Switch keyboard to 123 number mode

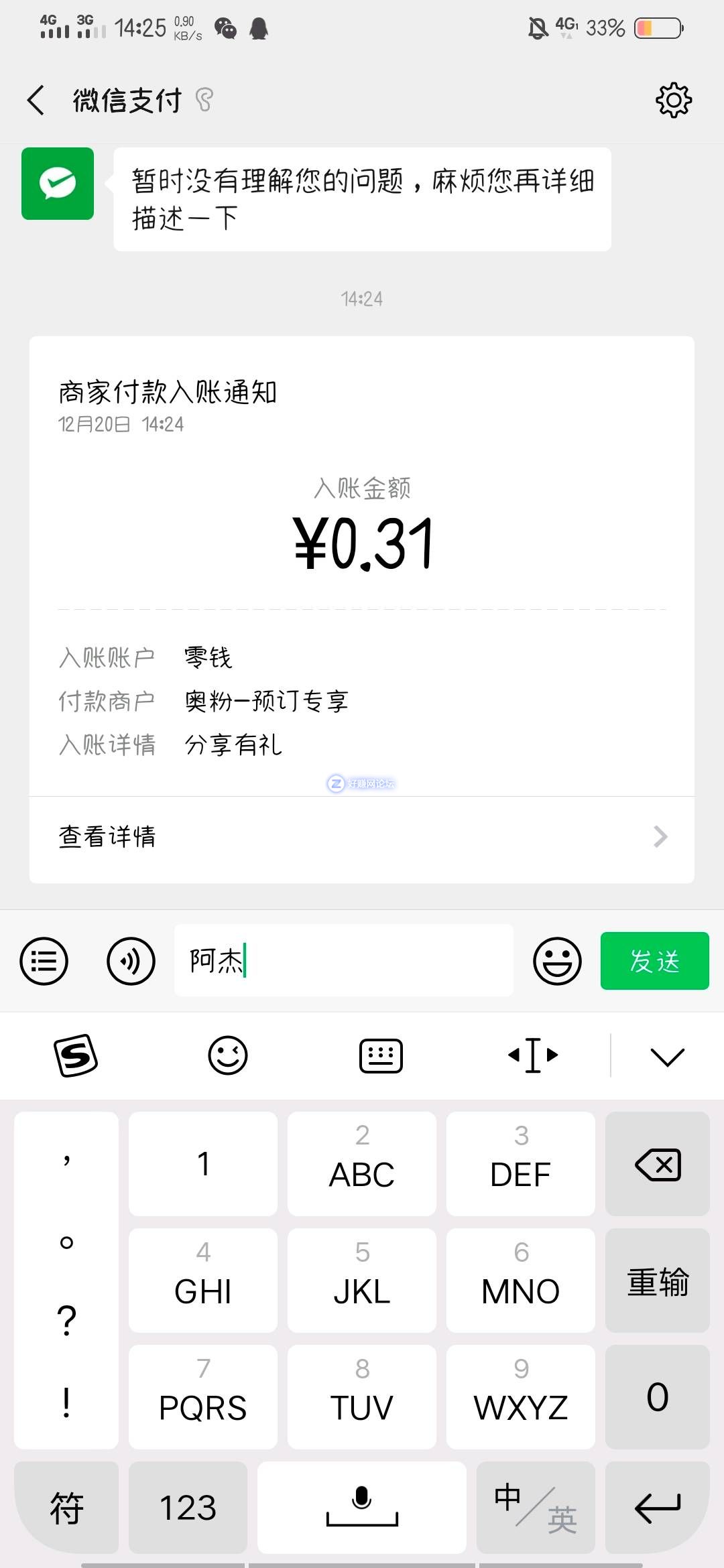[x=188, y=1507]
